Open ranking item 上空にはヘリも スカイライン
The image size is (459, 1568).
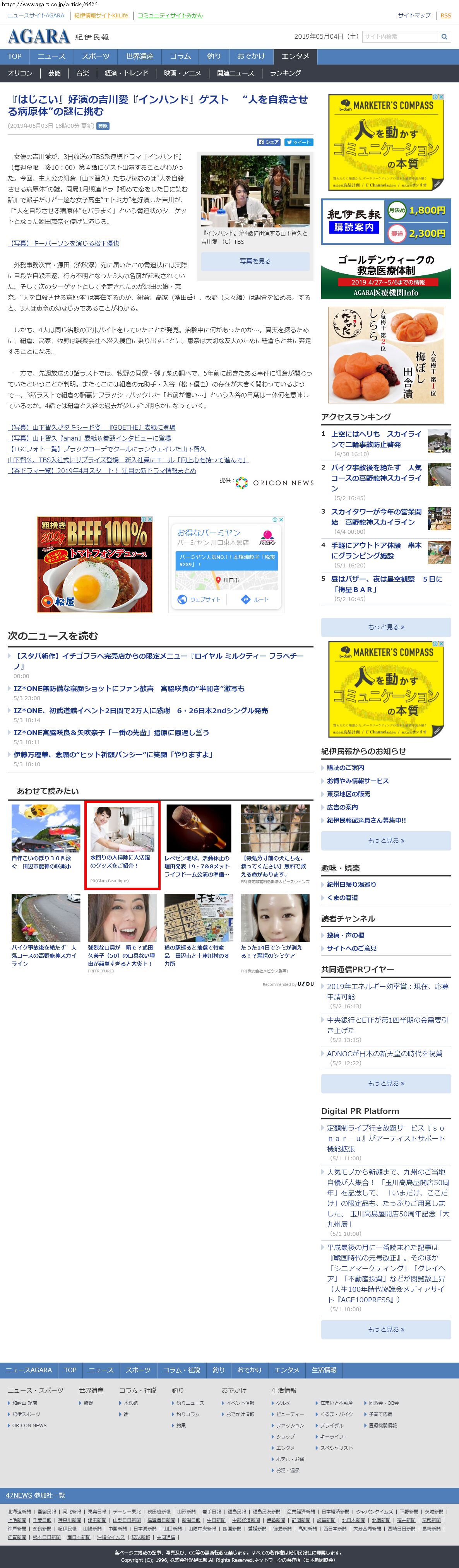tap(376, 439)
